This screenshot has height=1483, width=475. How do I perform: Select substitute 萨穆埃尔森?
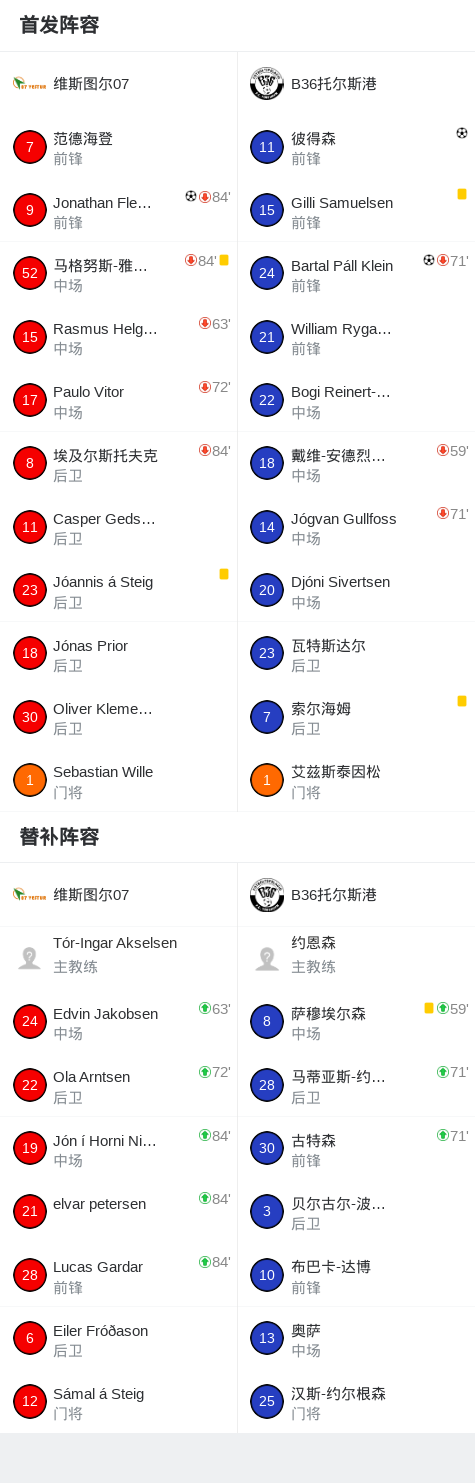coord(356,1021)
